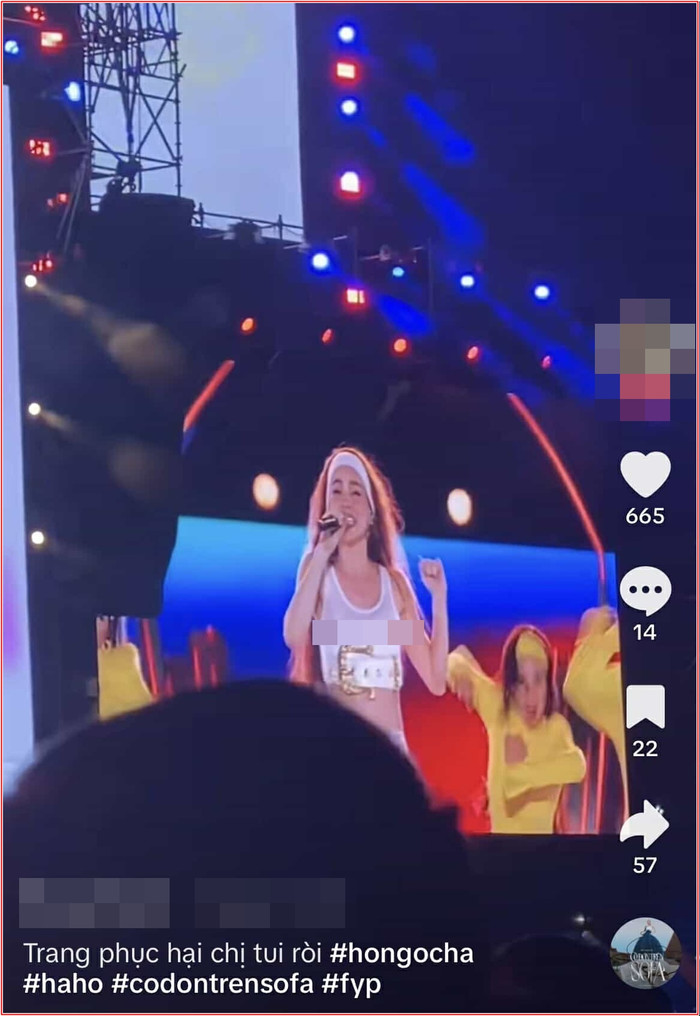
Task: Open the spinning sound disc
Action: pyautogui.click(x=645, y=952)
